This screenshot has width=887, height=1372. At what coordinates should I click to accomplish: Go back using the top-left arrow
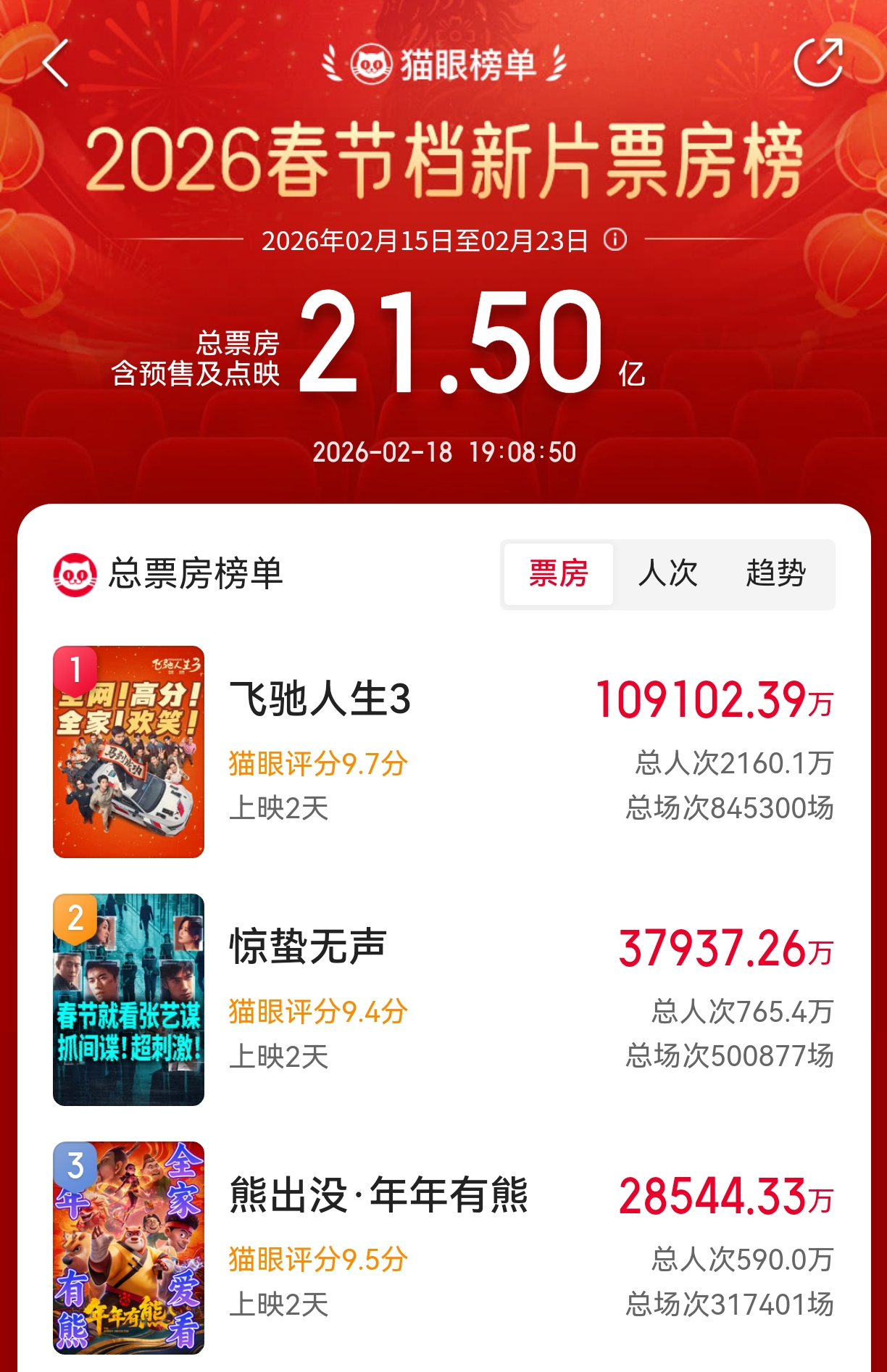tap(56, 63)
